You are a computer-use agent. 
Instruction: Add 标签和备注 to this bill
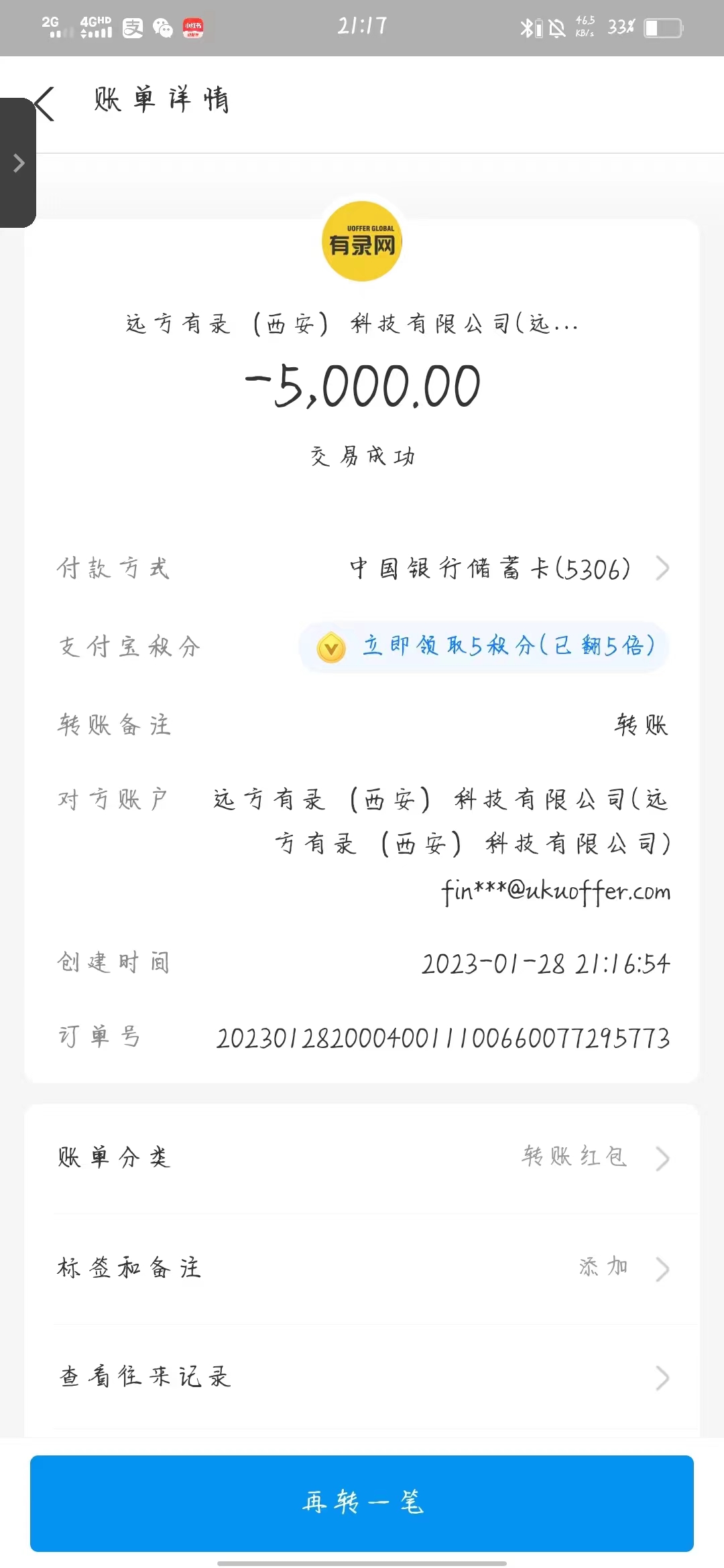(x=362, y=1268)
